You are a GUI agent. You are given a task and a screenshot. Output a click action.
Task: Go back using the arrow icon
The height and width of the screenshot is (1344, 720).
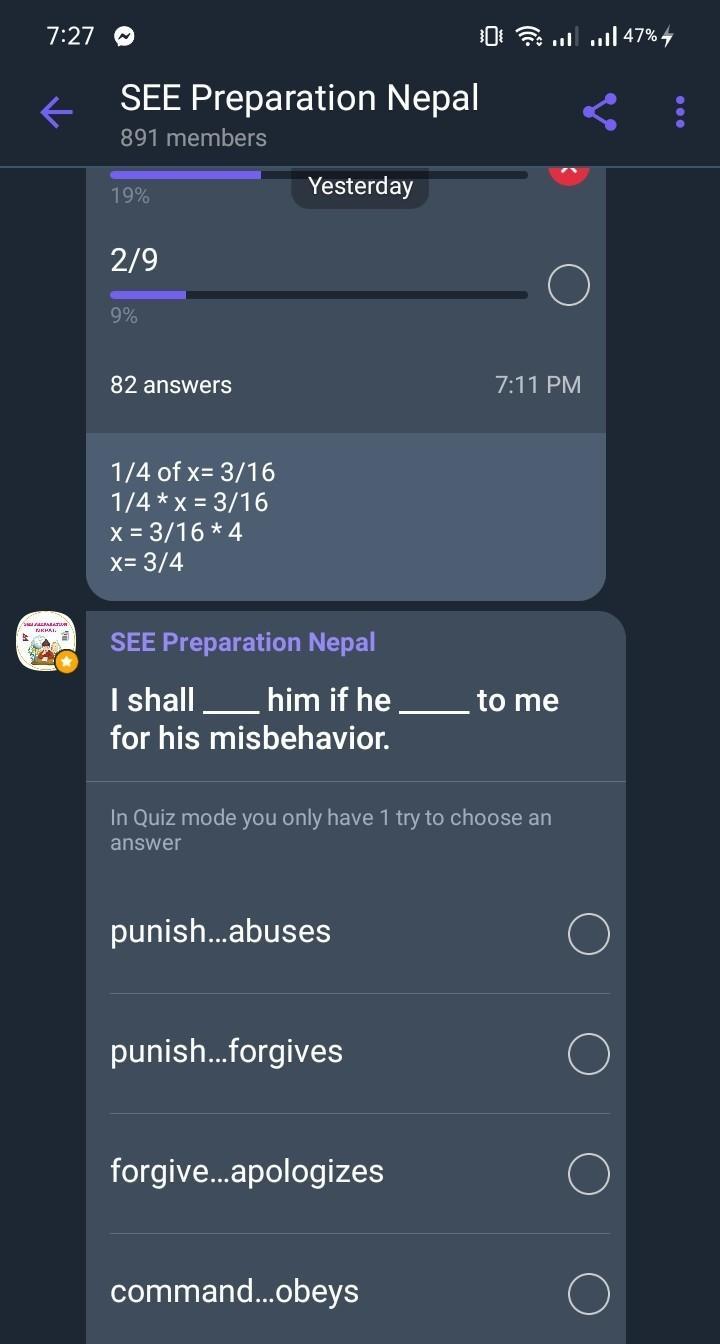[x=56, y=112]
